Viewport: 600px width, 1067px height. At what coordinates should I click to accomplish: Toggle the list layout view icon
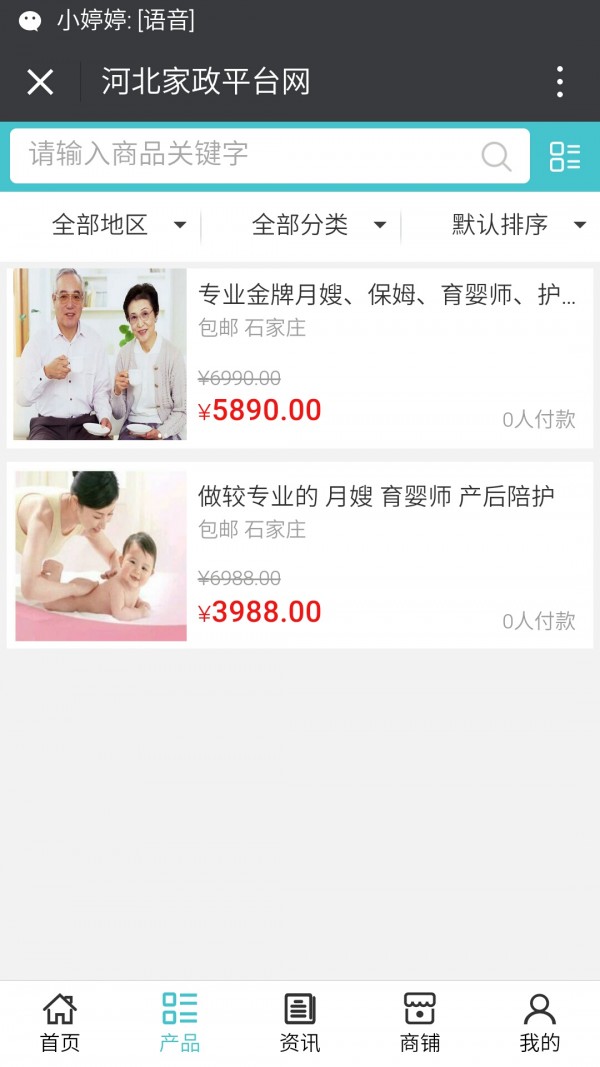pos(565,156)
